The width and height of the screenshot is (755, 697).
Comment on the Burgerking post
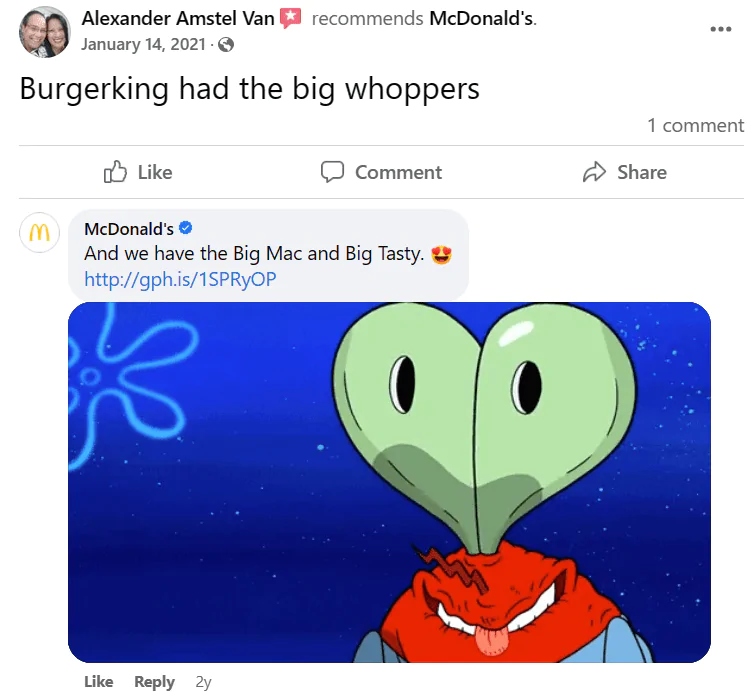(x=381, y=172)
